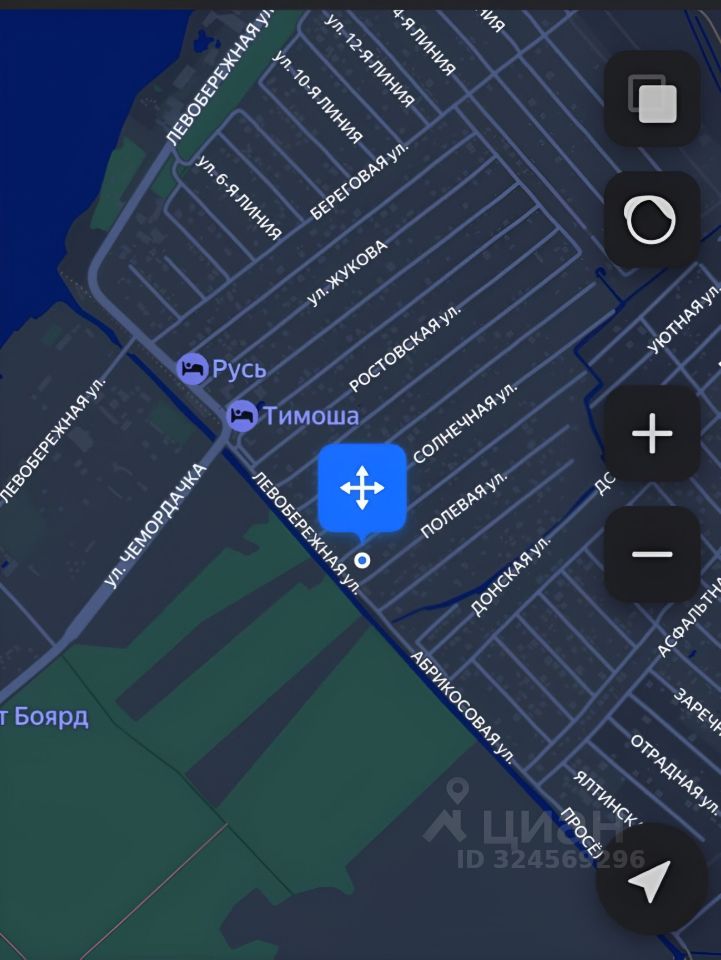The width and height of the screenshot is (721, 960).
Task: Select the Тимоша hotel marker
Action: 242,415
